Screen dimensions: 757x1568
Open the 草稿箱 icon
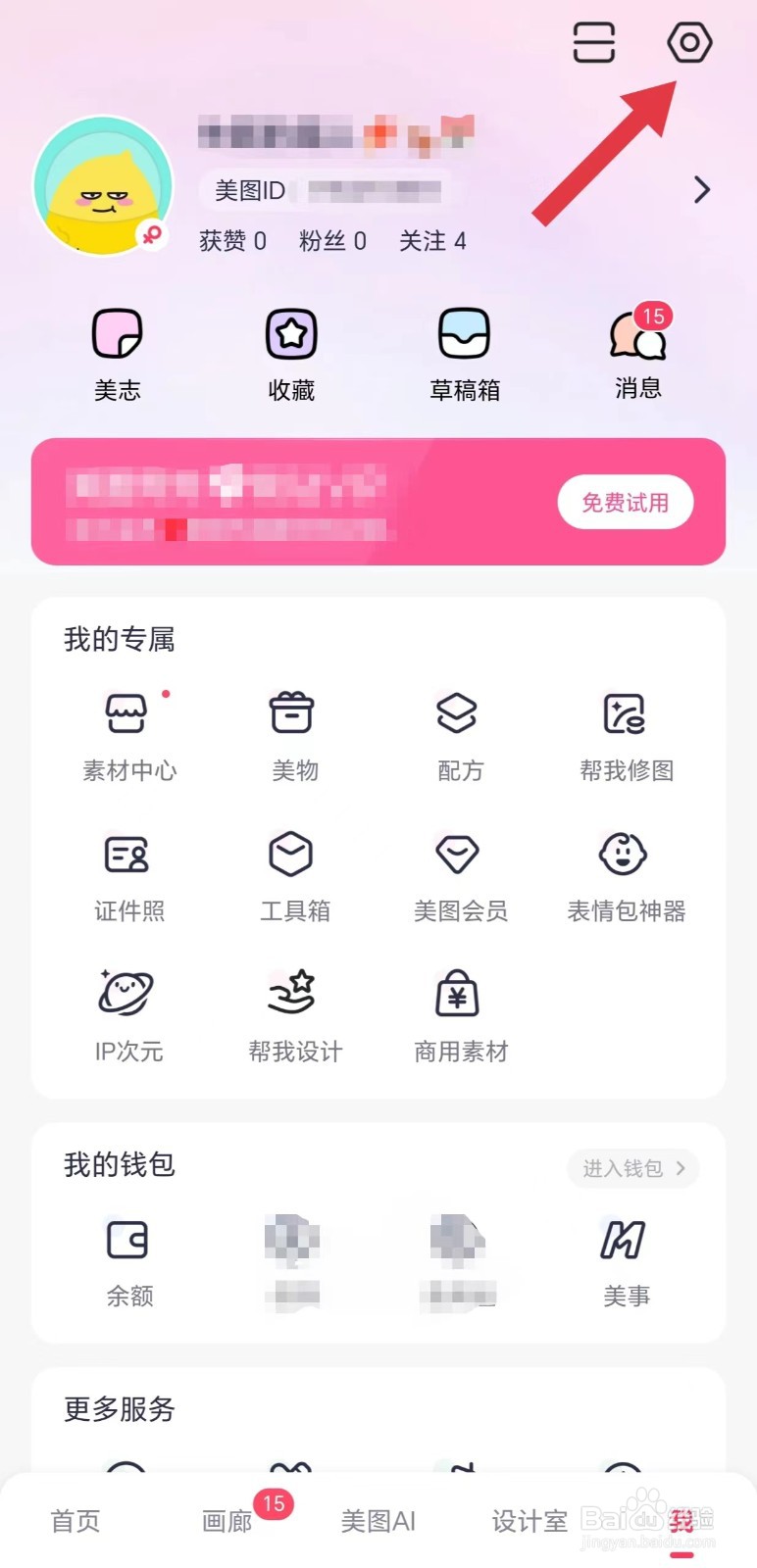tap(466, 353)
